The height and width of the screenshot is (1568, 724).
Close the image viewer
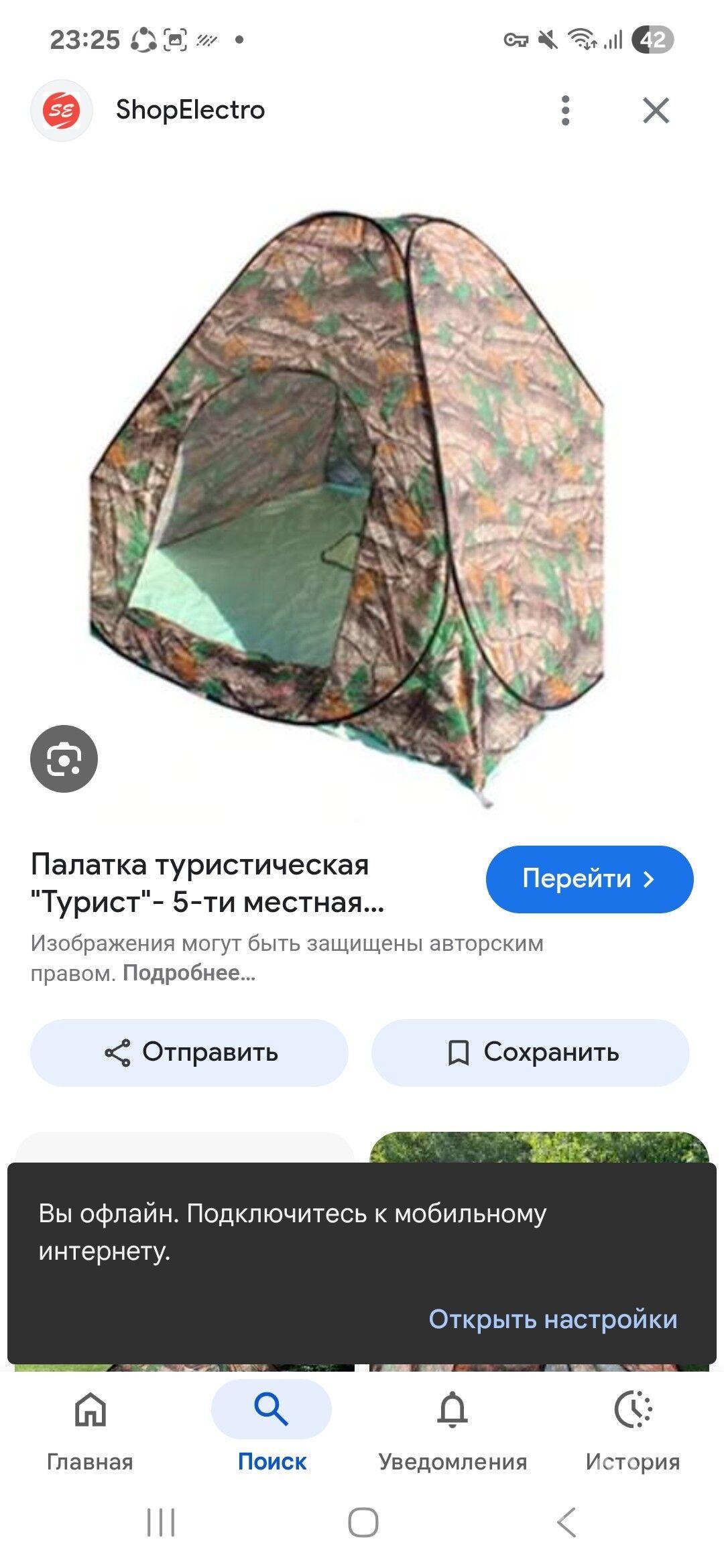pos(656,111)
